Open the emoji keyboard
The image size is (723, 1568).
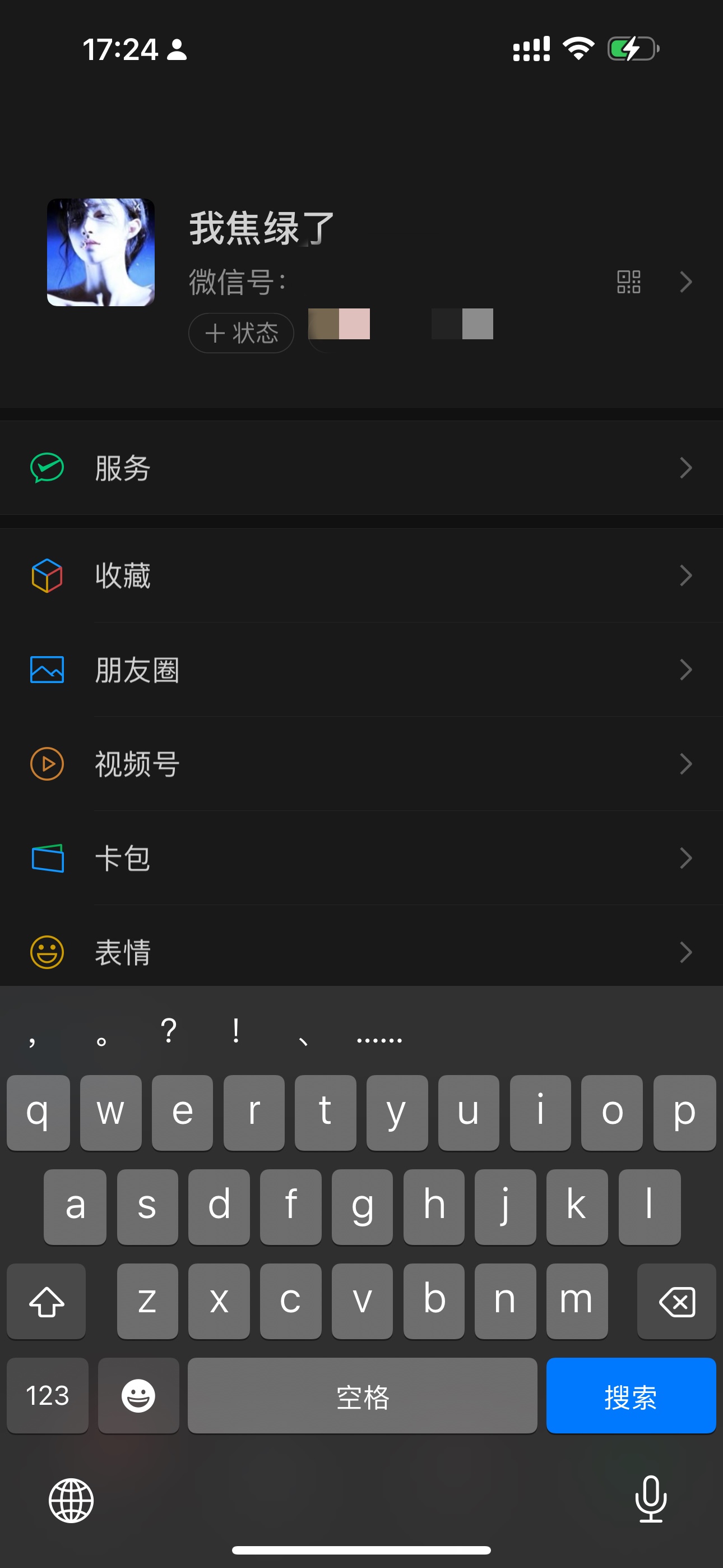pyautogui.click(x=138, y=1396)
